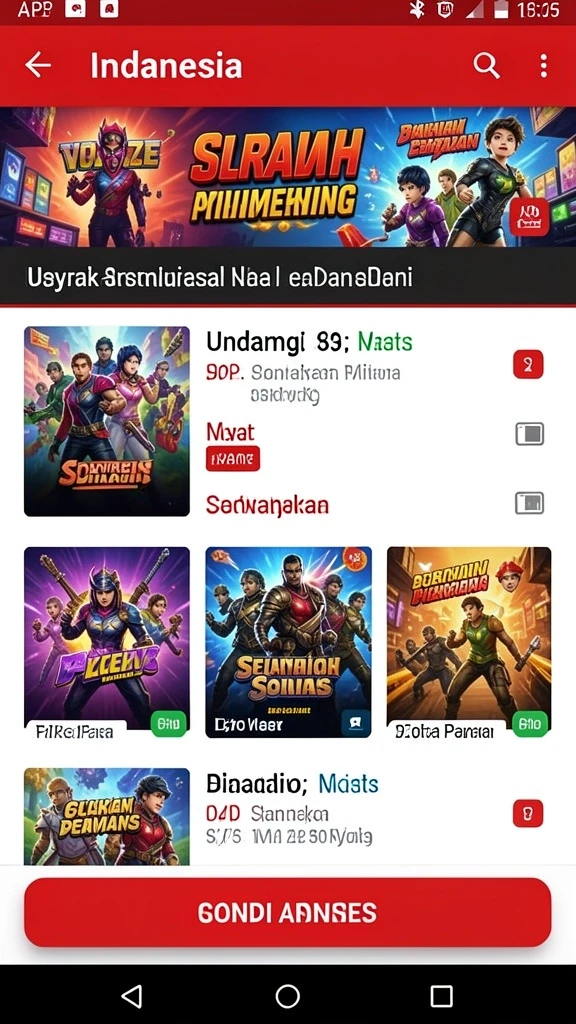
Task: Tap the red badge beside Undamgi
Action: click(528, 364)
